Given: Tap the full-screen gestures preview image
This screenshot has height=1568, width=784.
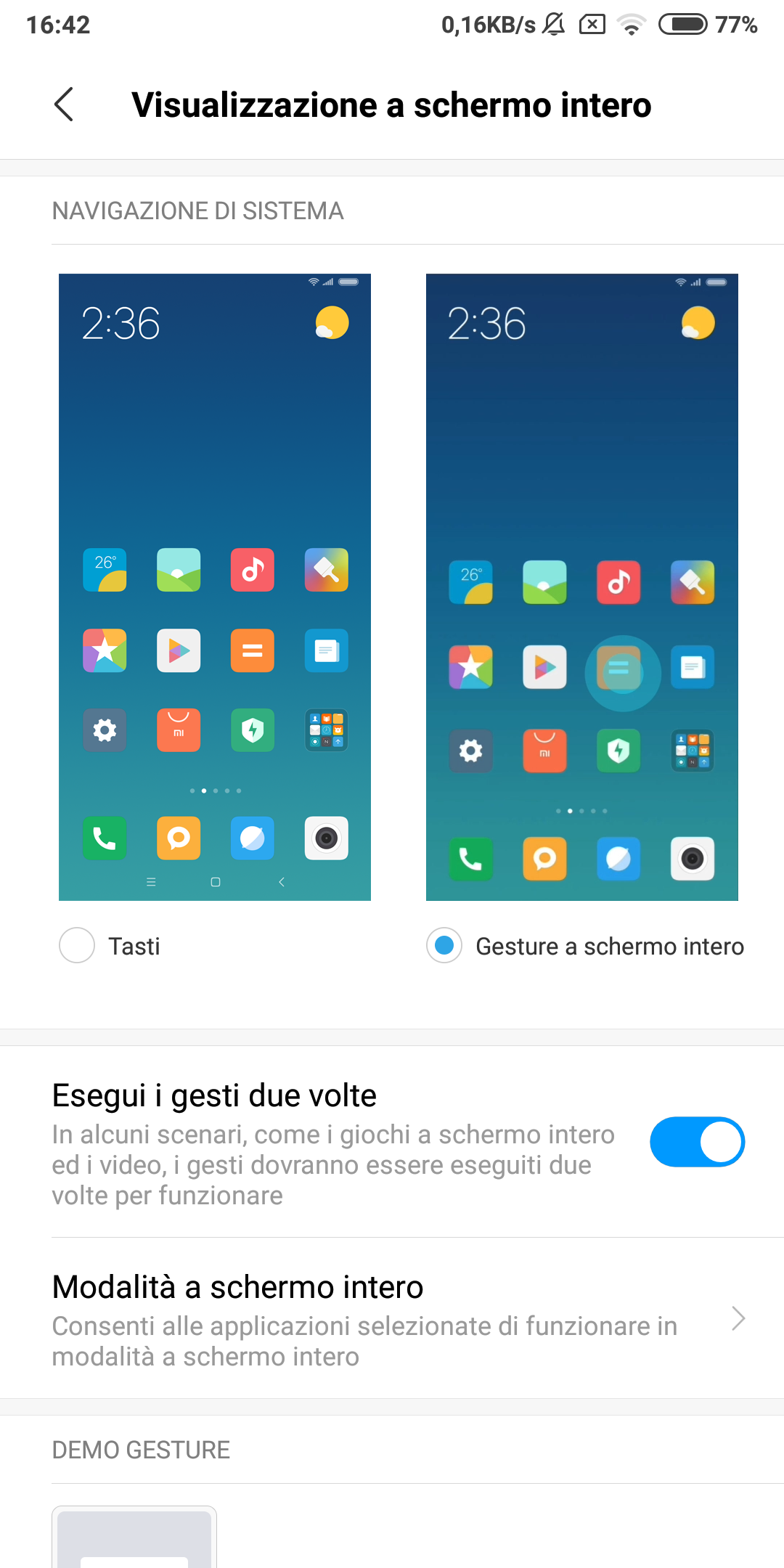Looking at the screenshot, I should click(x=582, y=587).
